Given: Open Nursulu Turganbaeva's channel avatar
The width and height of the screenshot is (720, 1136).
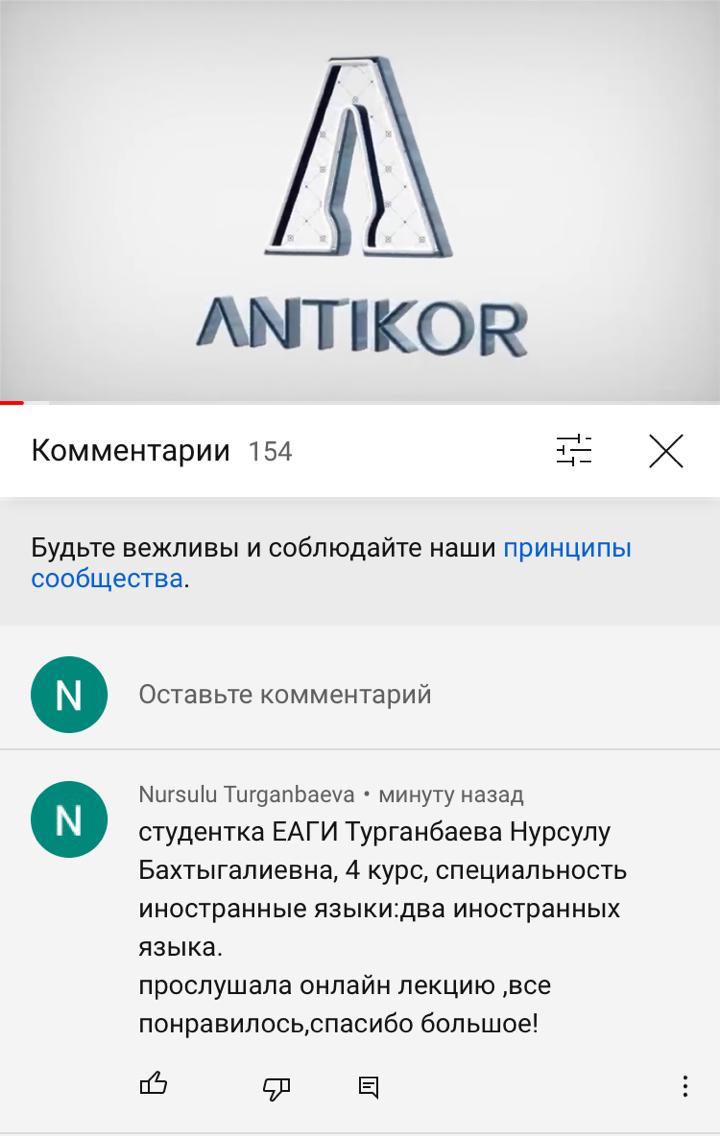Looking at the screenshot, I should pyautogui.click(x=68, y=820).
